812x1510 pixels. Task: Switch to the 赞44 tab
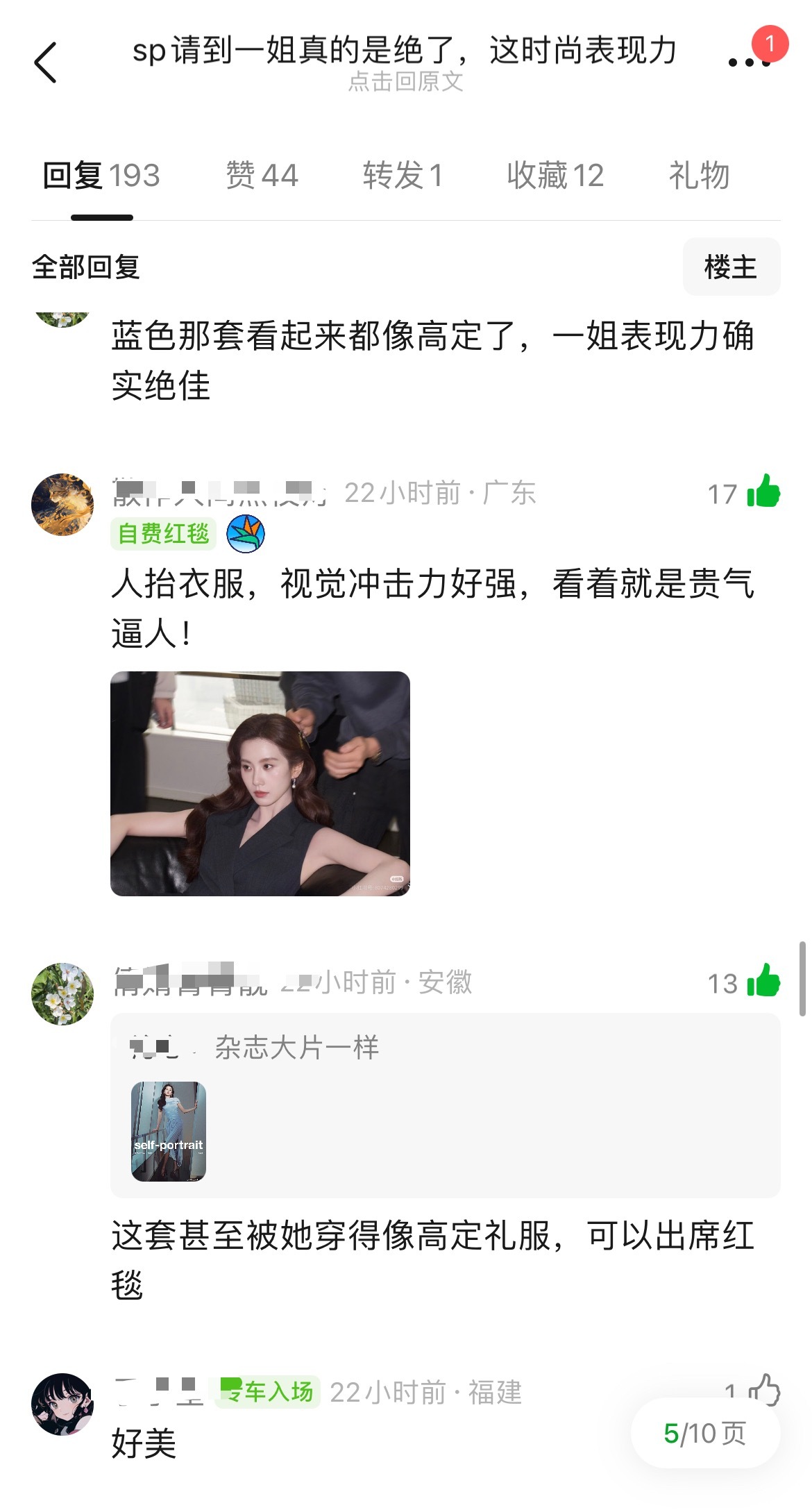click(262, 175)
